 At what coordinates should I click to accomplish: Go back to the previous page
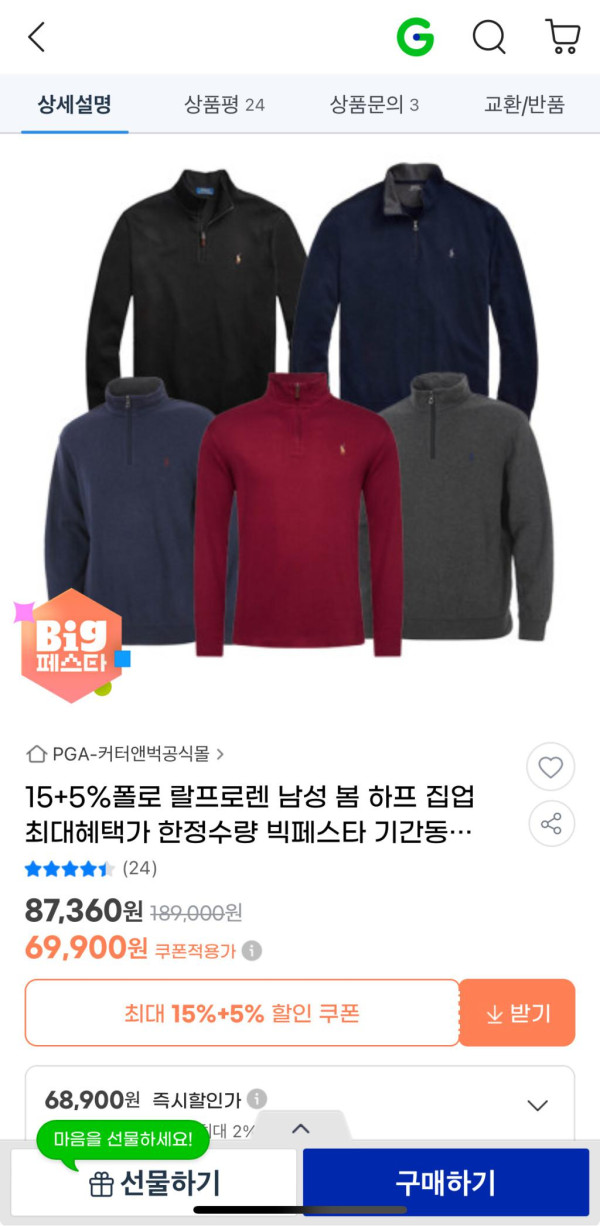[37, 38]
